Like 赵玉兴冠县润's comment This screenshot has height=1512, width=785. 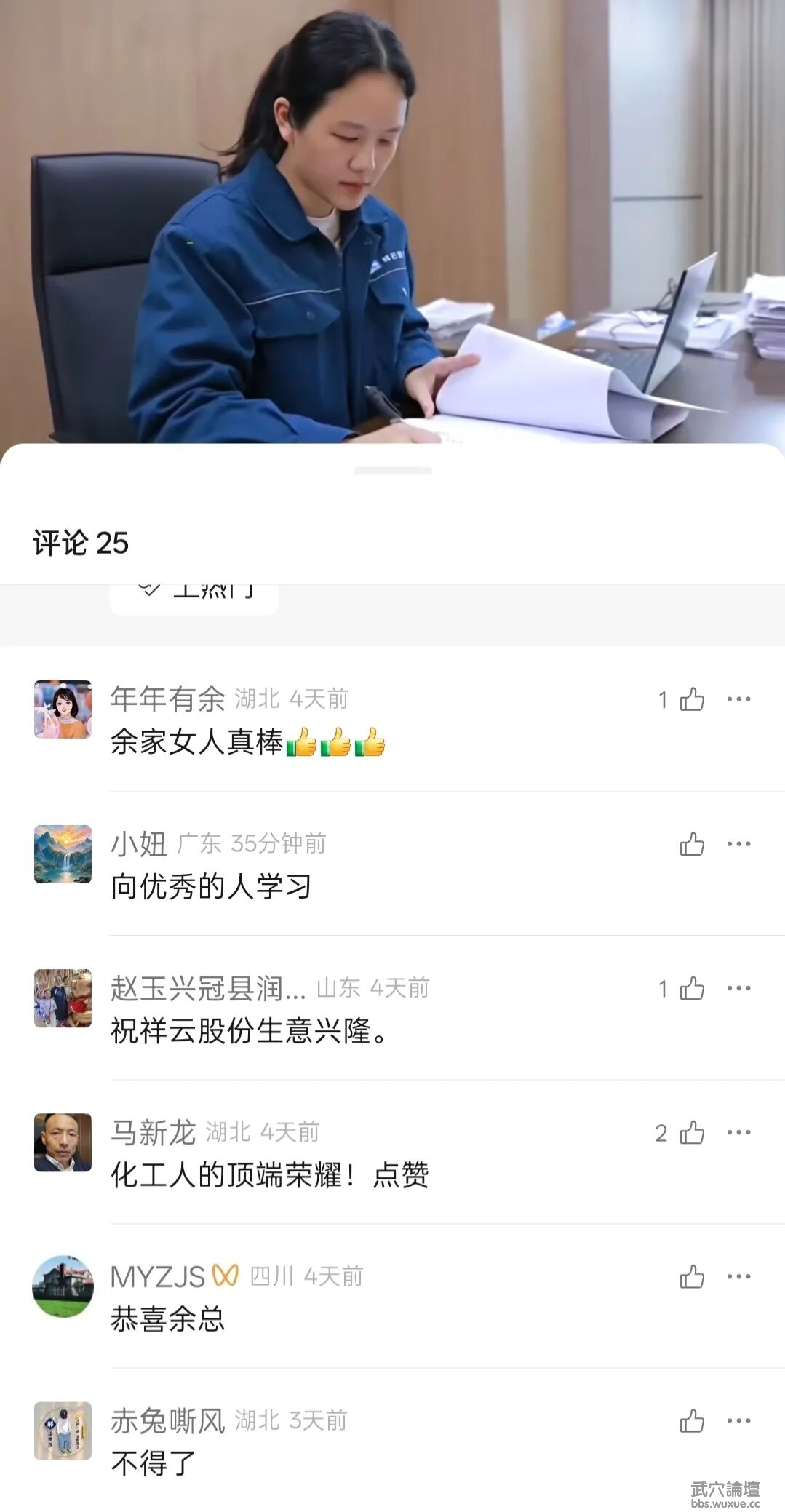coord(692,988)
